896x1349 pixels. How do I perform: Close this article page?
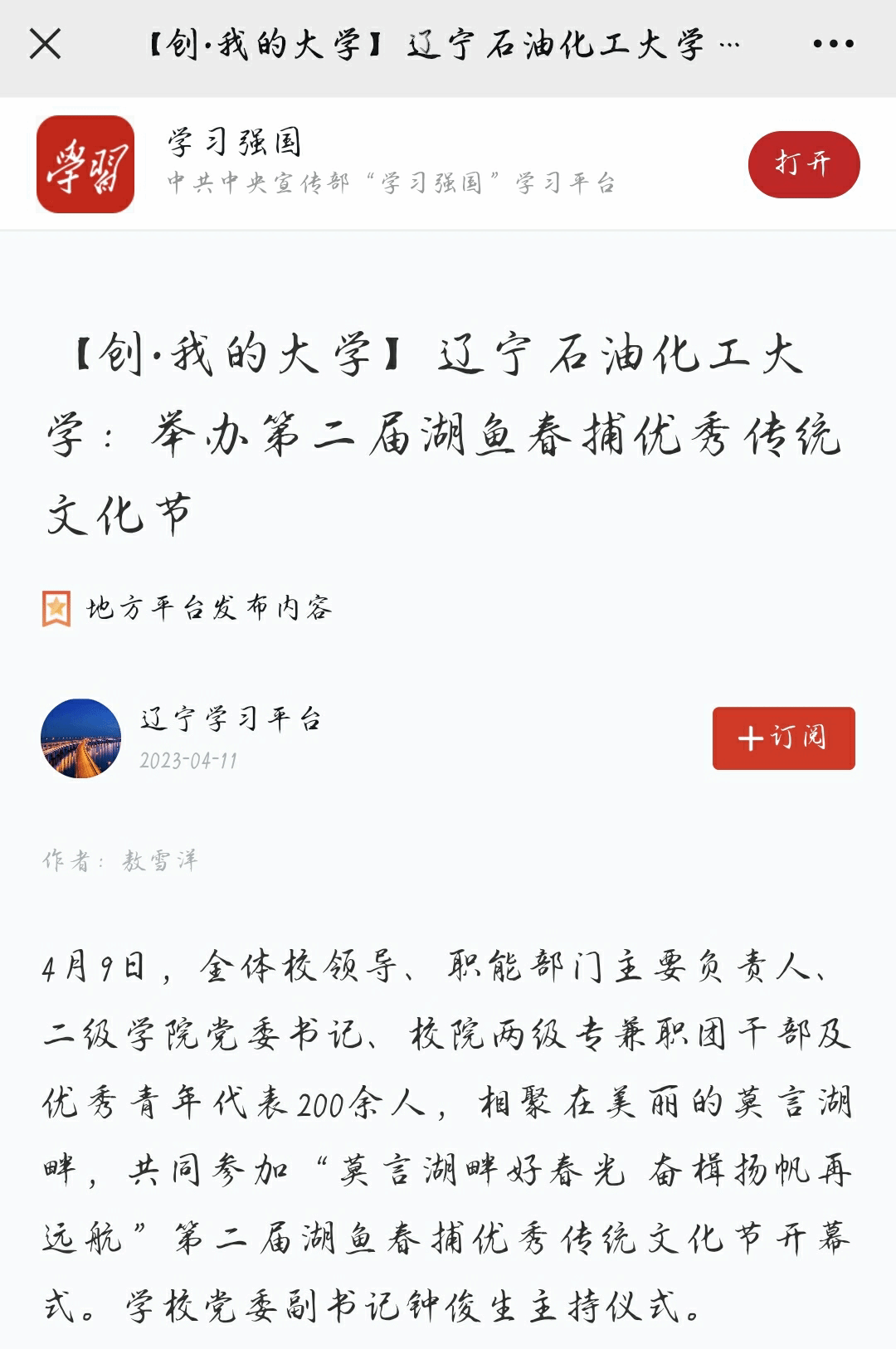[45, 44]
